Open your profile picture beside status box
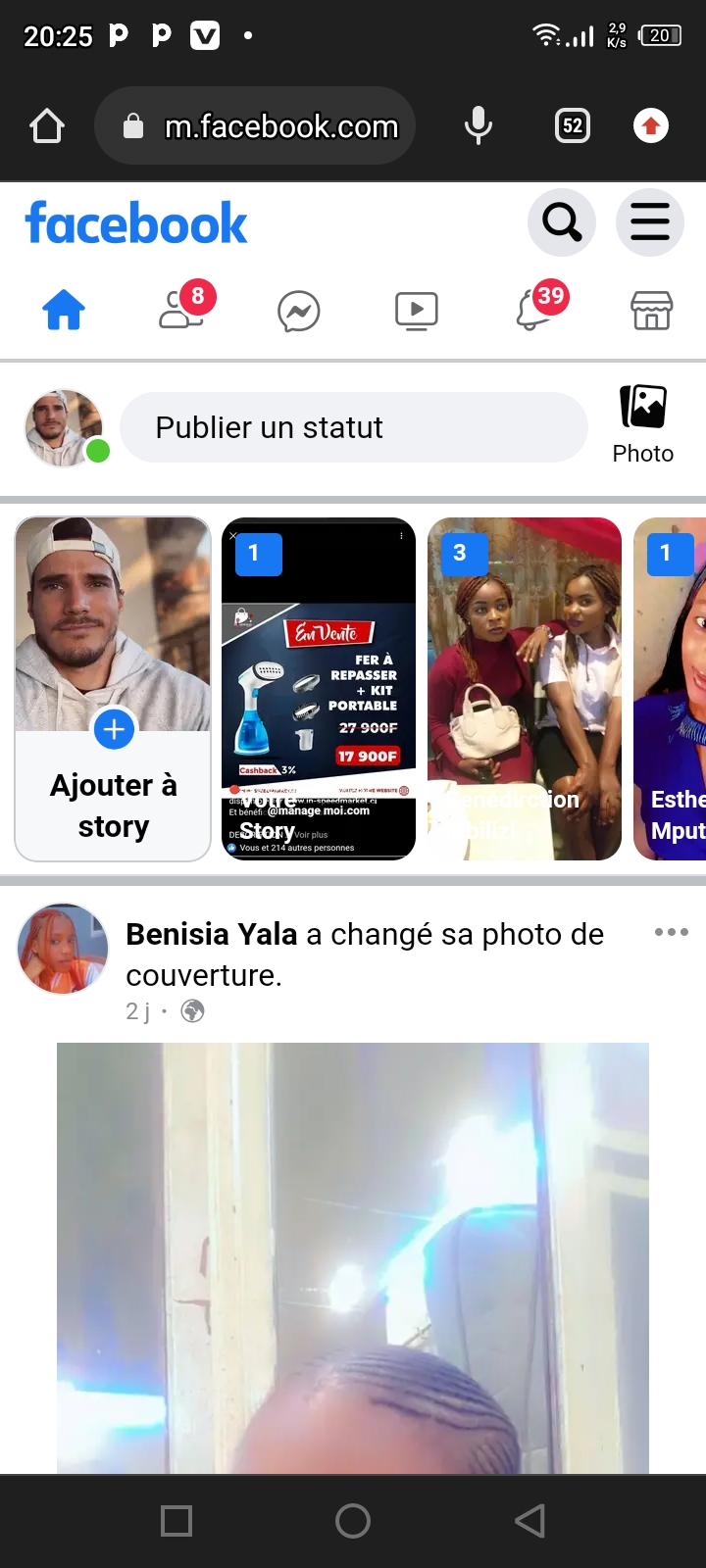706x1568 pixels. 64,428
